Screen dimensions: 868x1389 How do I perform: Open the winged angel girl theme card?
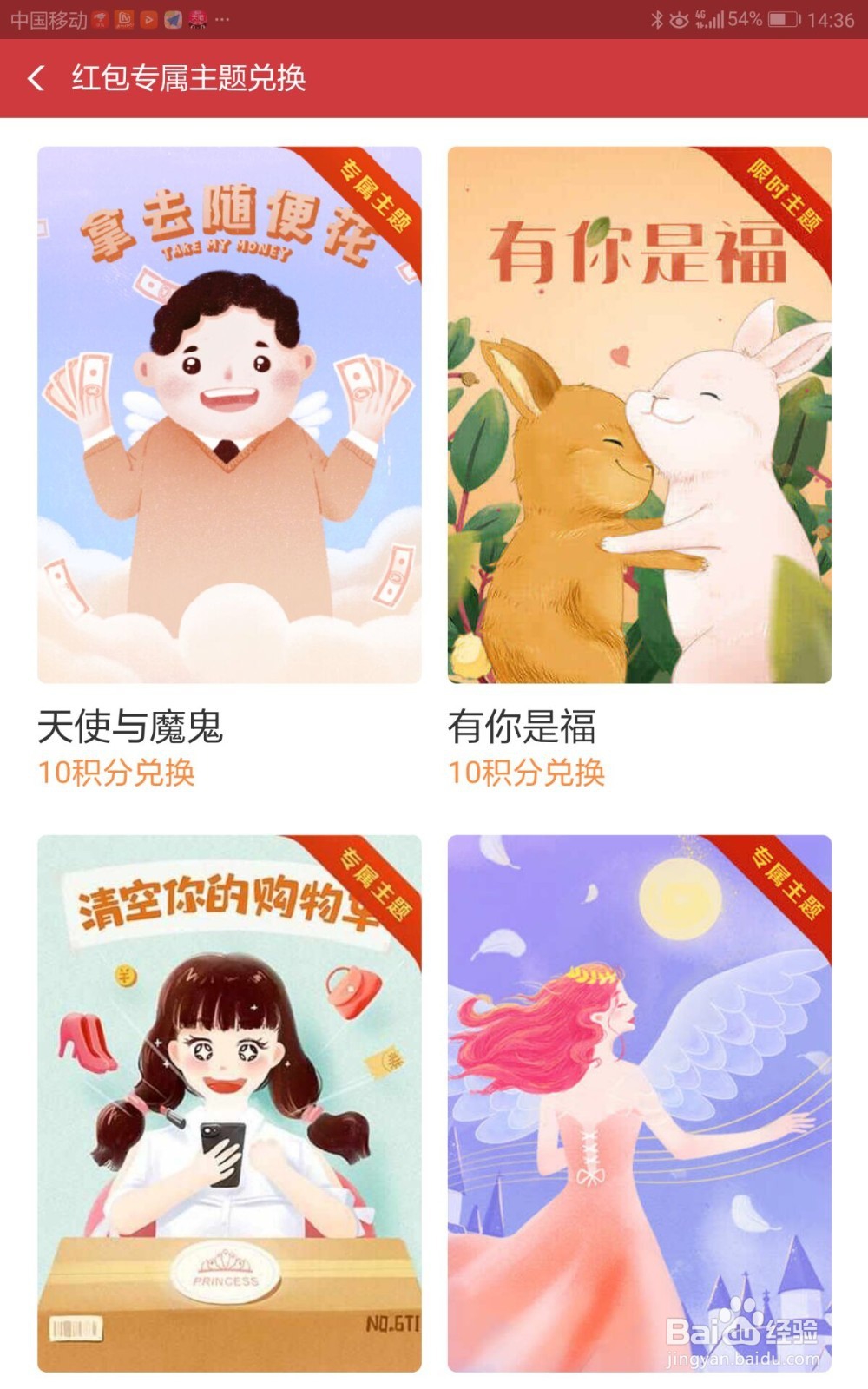tap(640, 1103)
